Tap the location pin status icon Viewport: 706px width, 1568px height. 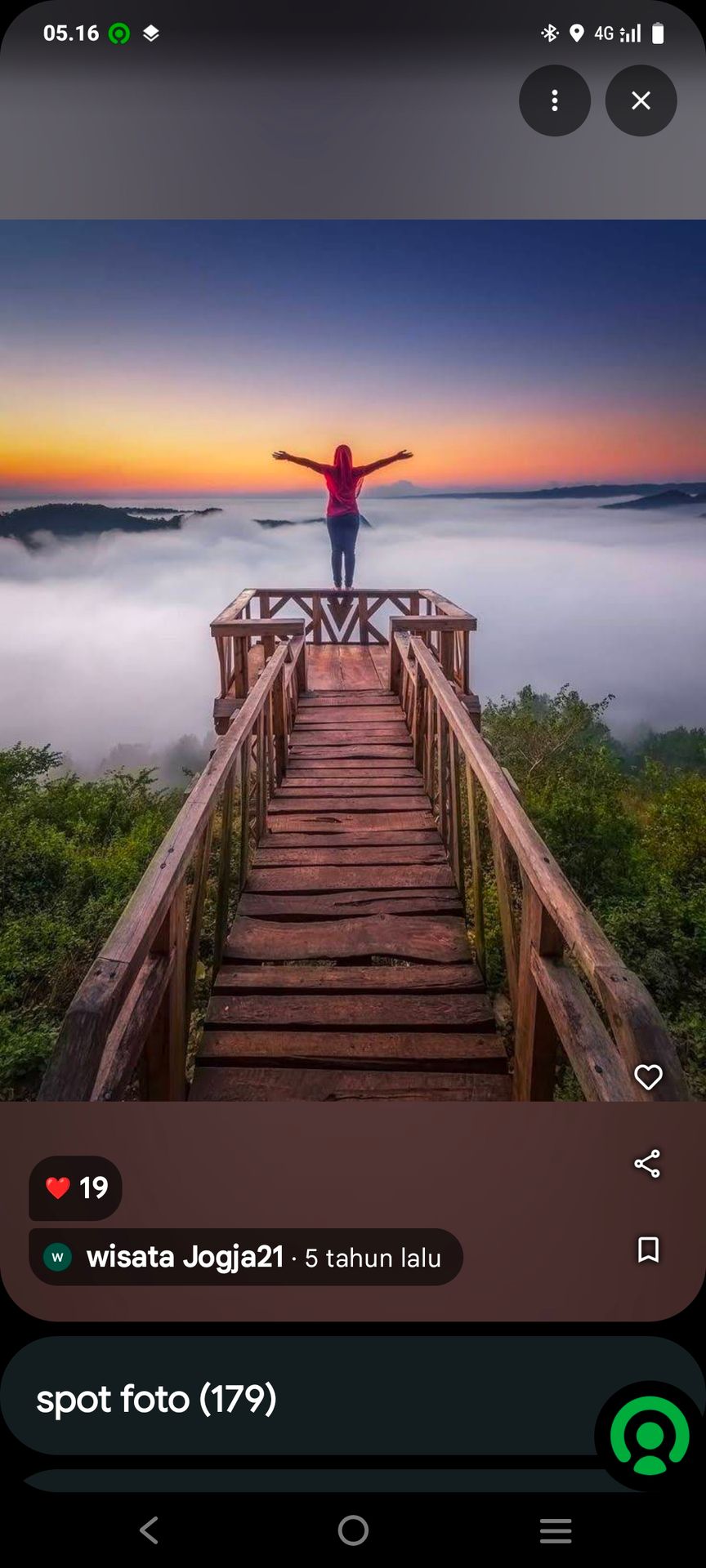(x=577, y=33)
